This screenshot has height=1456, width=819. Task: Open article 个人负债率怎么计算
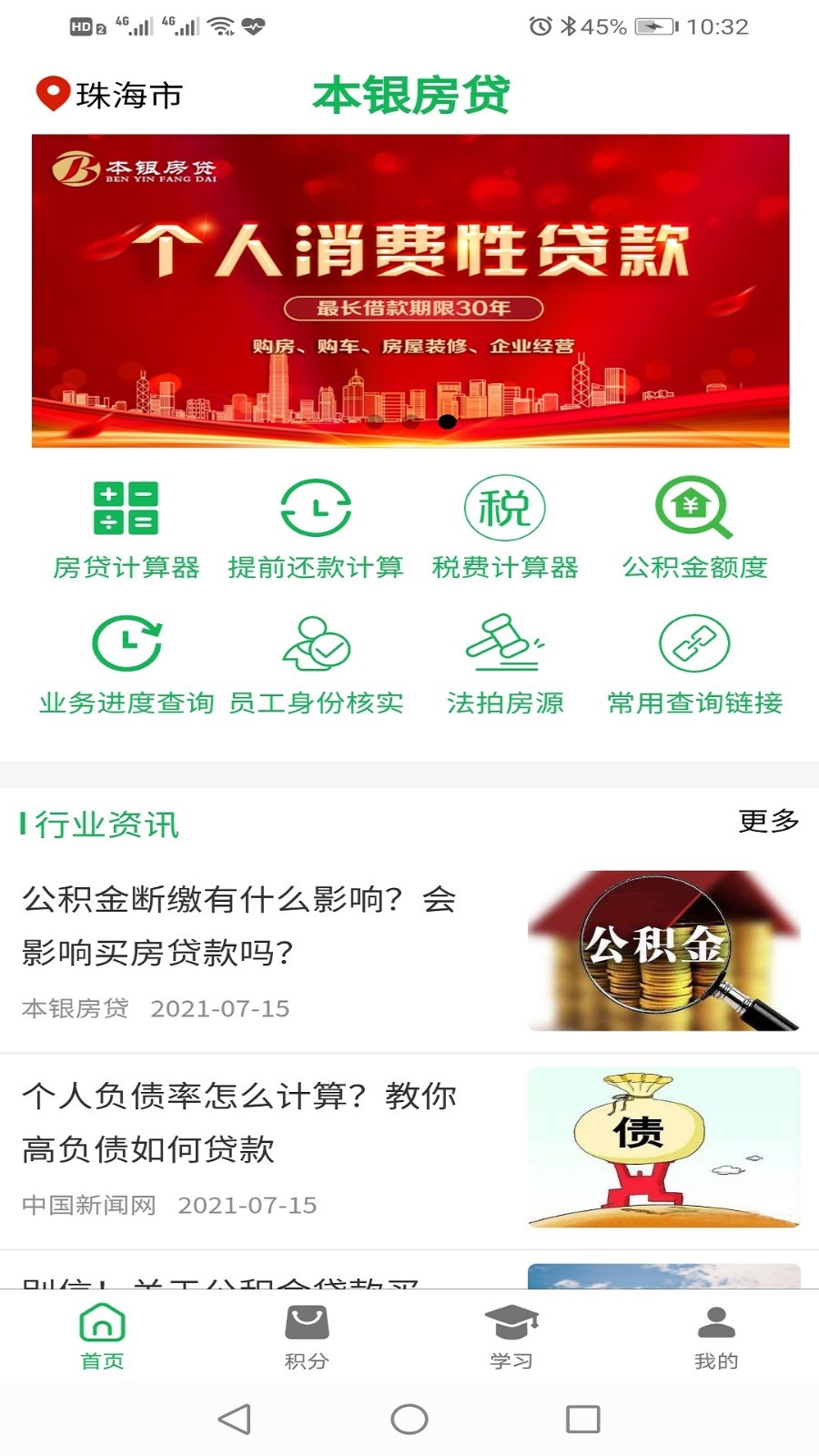tap(238, 1122)
